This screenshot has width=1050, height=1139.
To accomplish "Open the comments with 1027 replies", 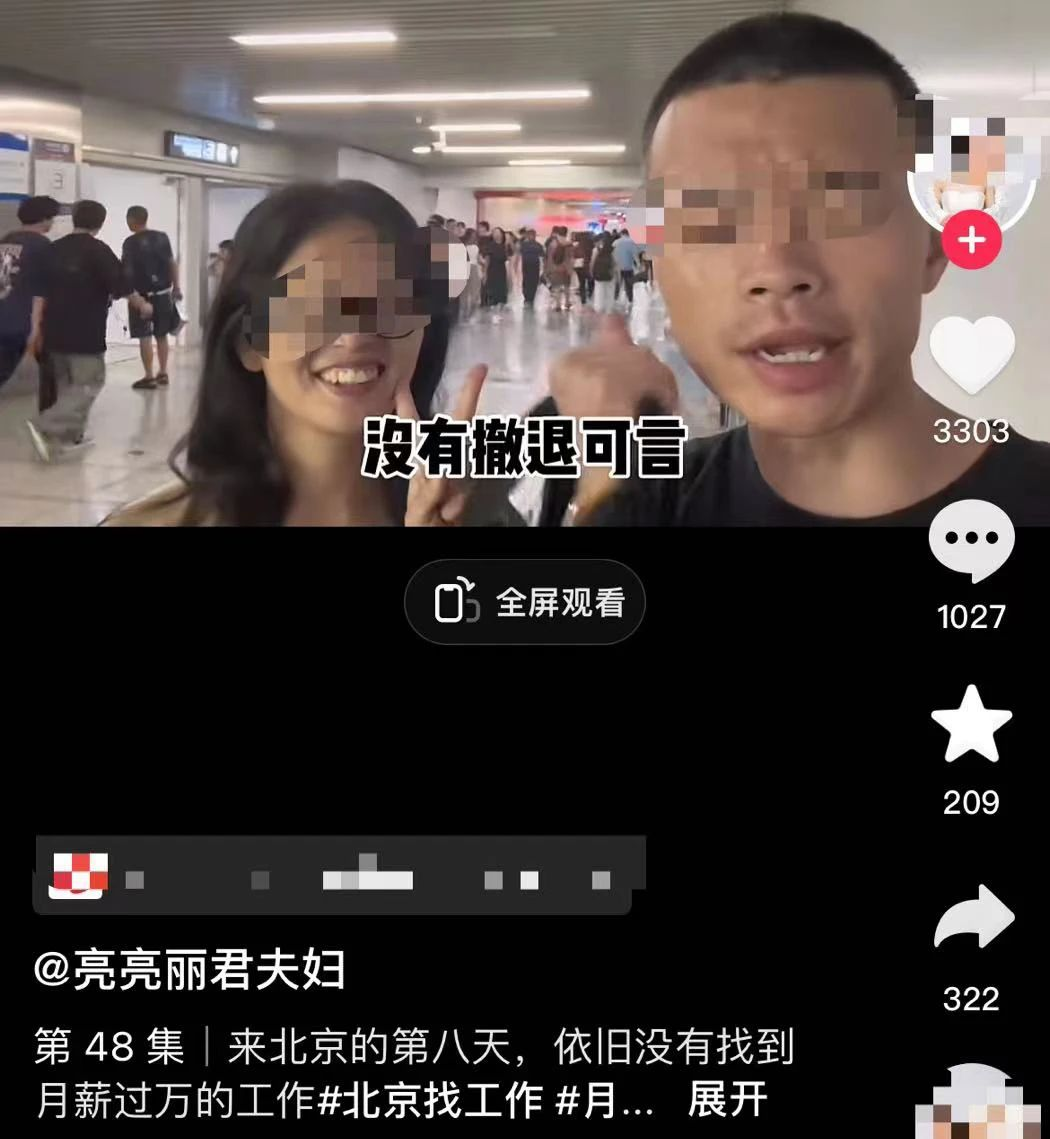I will [971, 542].
